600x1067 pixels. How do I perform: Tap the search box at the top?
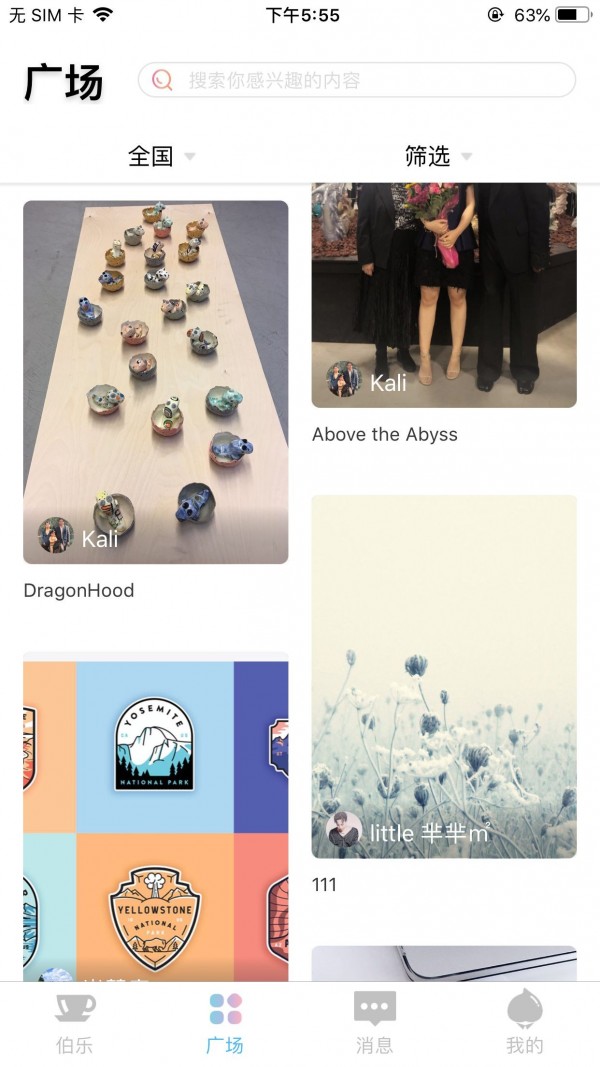(357, 80)
